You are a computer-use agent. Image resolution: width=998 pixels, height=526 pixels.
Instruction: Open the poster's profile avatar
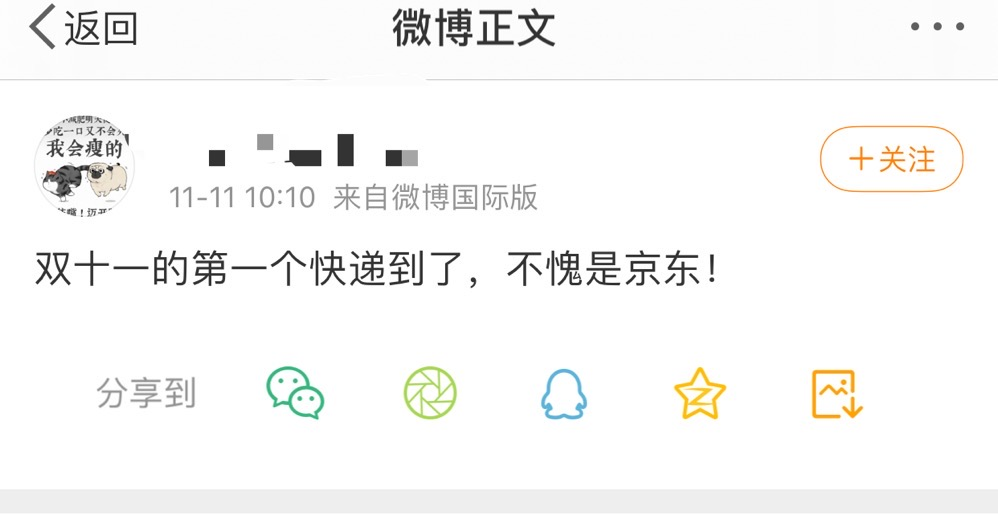[x=84, y=165]
